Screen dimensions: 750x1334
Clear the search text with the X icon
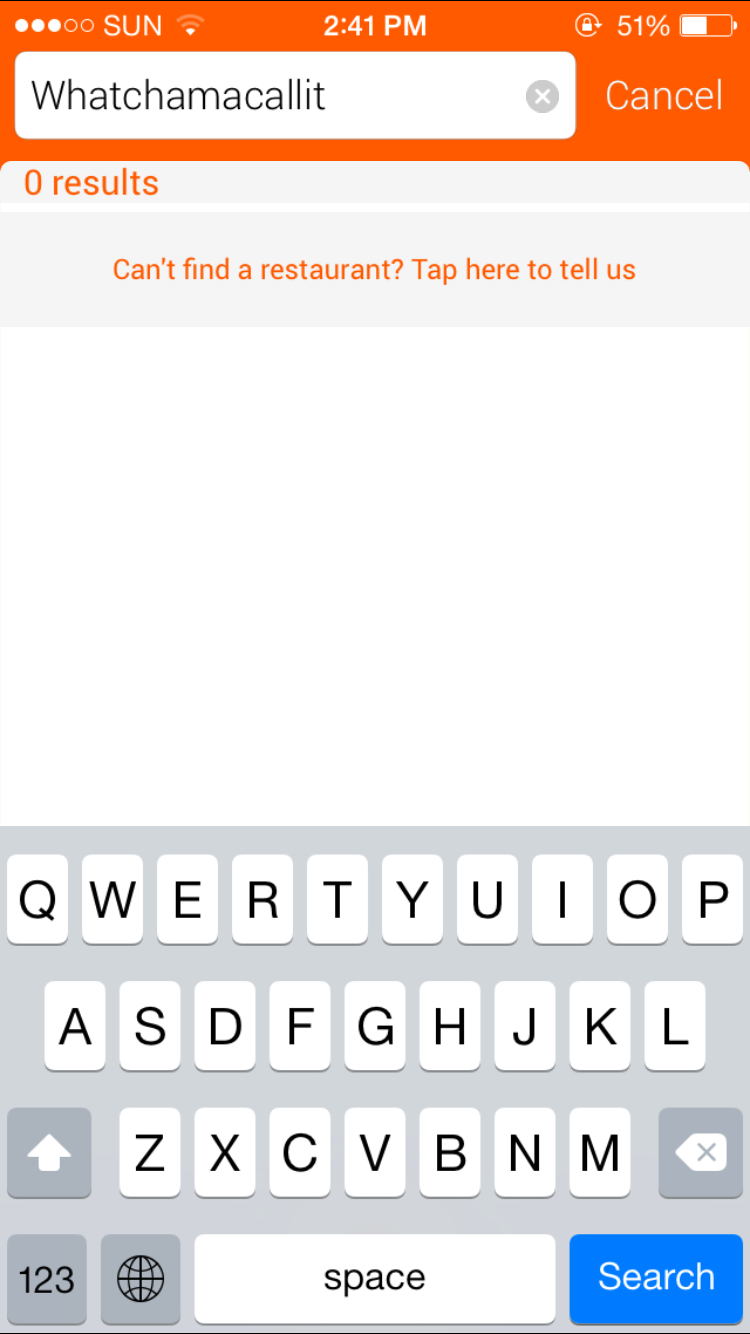pos(542,96)
